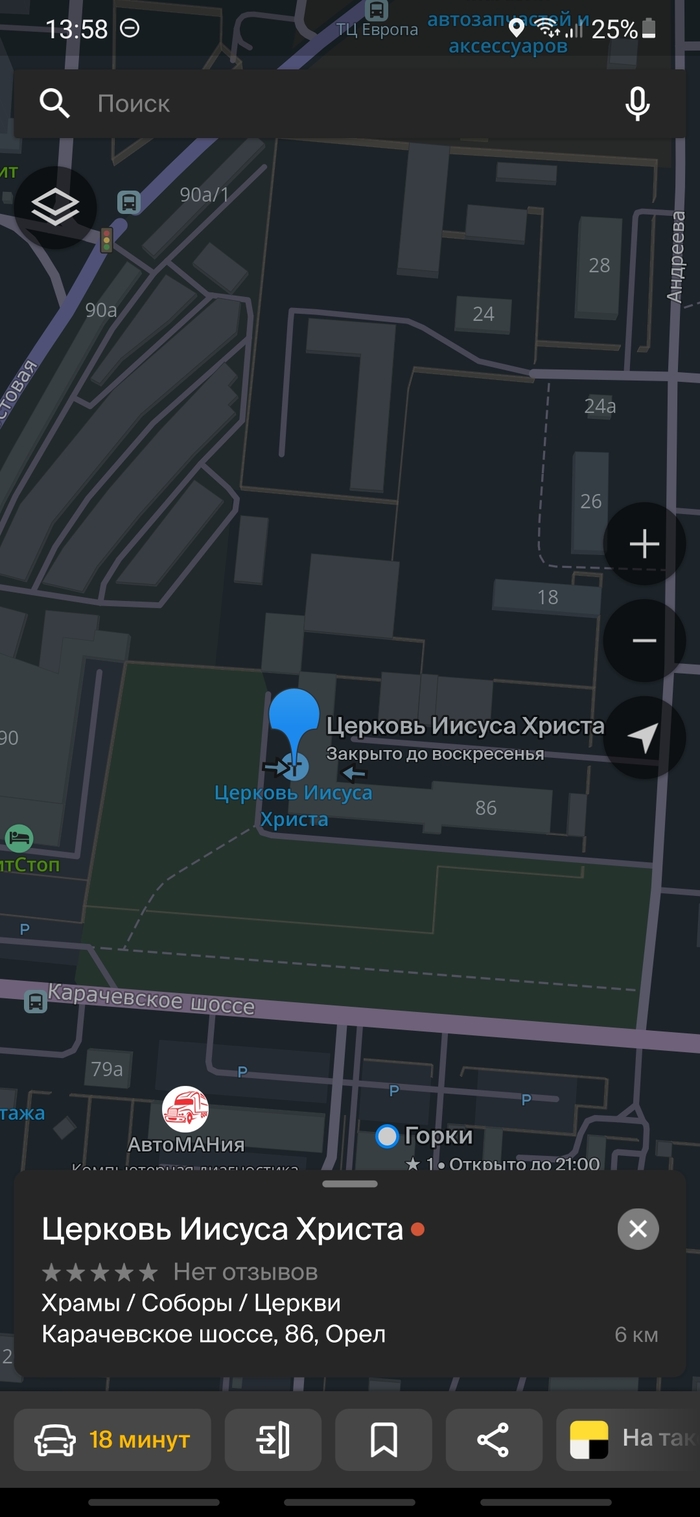Close the Церковь Иисуса Христа card
The width and height of the screenshot is (700, 1517).
coord(638,1229)
